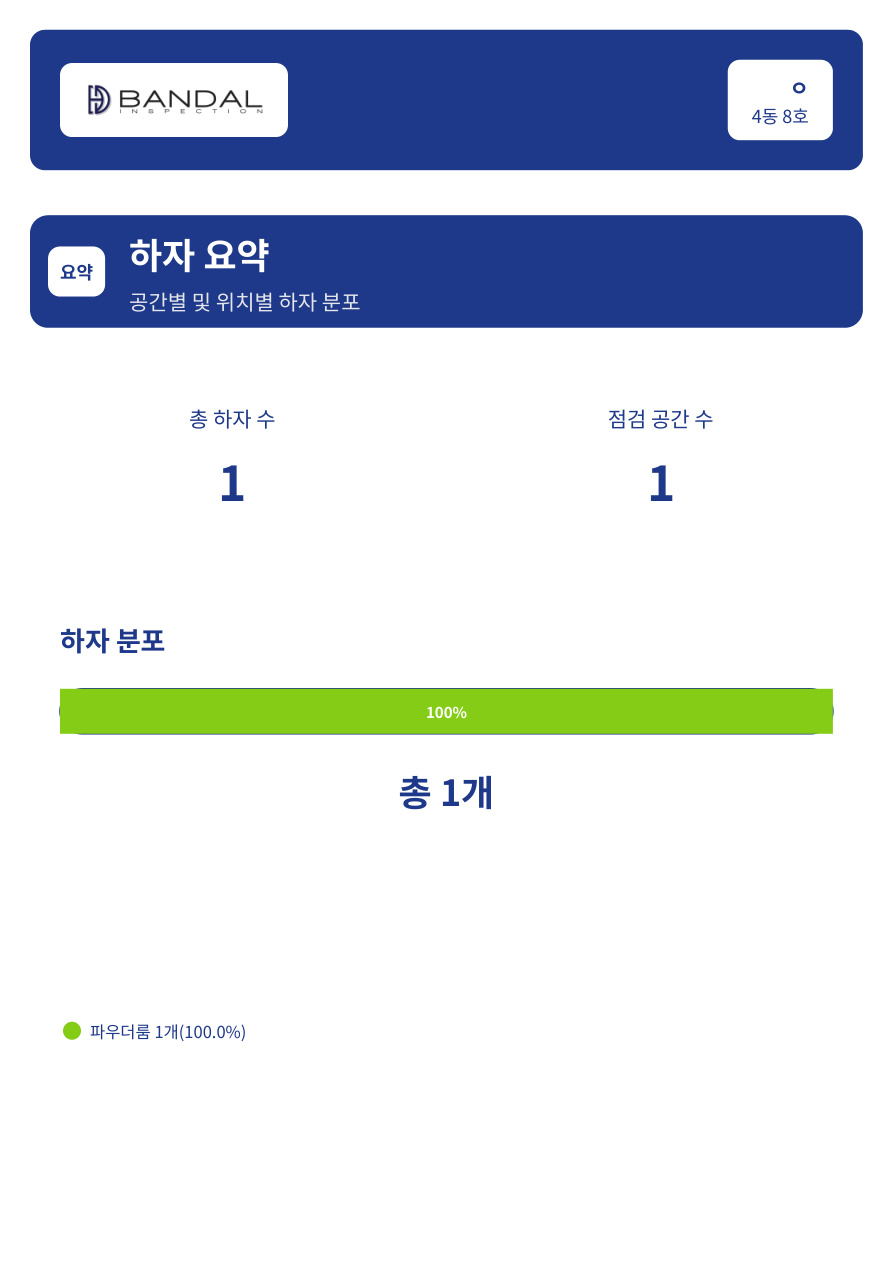Toggle visibility of the 100% bar segment
This screenshot has width=893, height=1263.
[446, 713]
